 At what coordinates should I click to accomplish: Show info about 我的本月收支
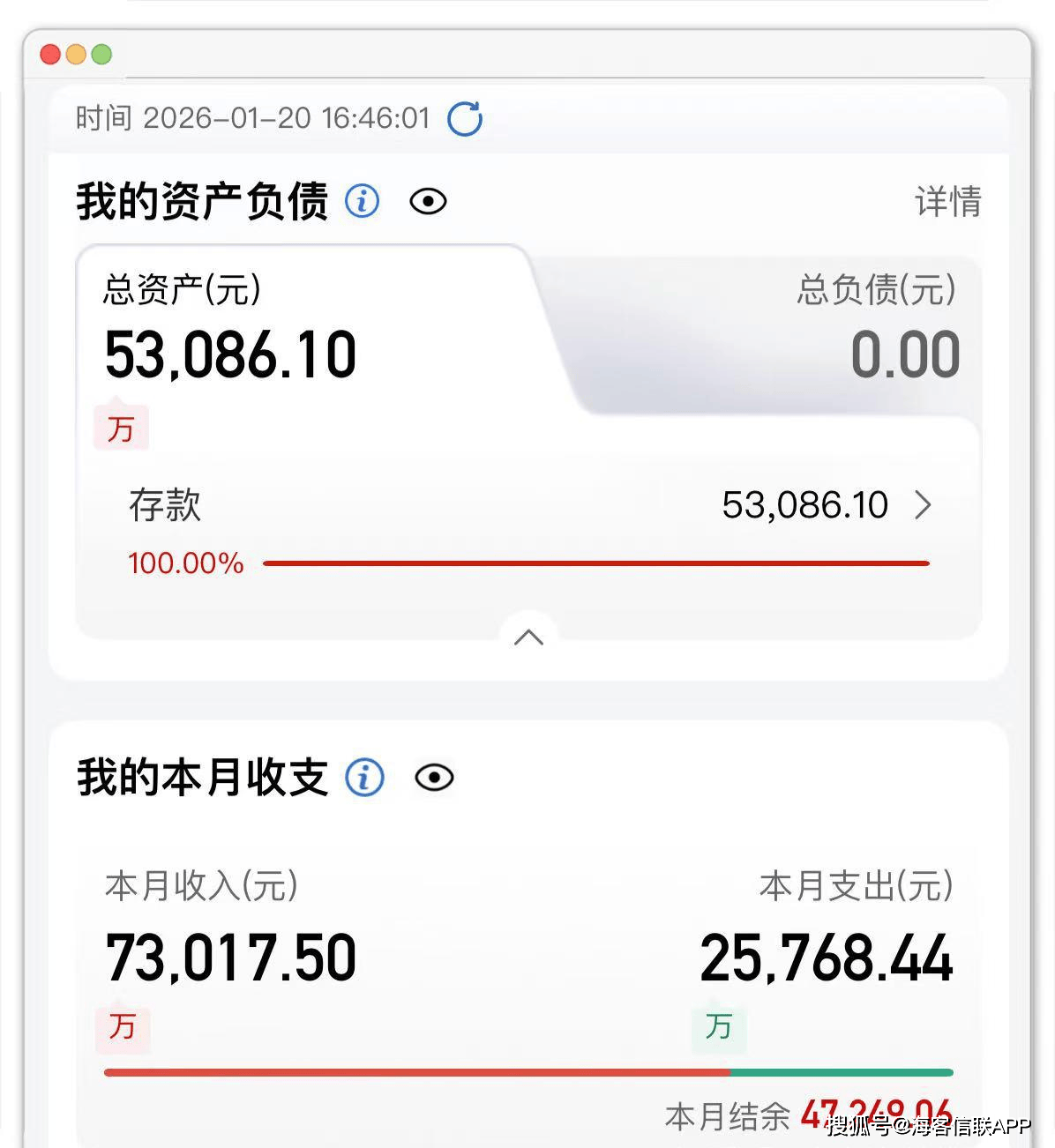[x=364, y=778]
